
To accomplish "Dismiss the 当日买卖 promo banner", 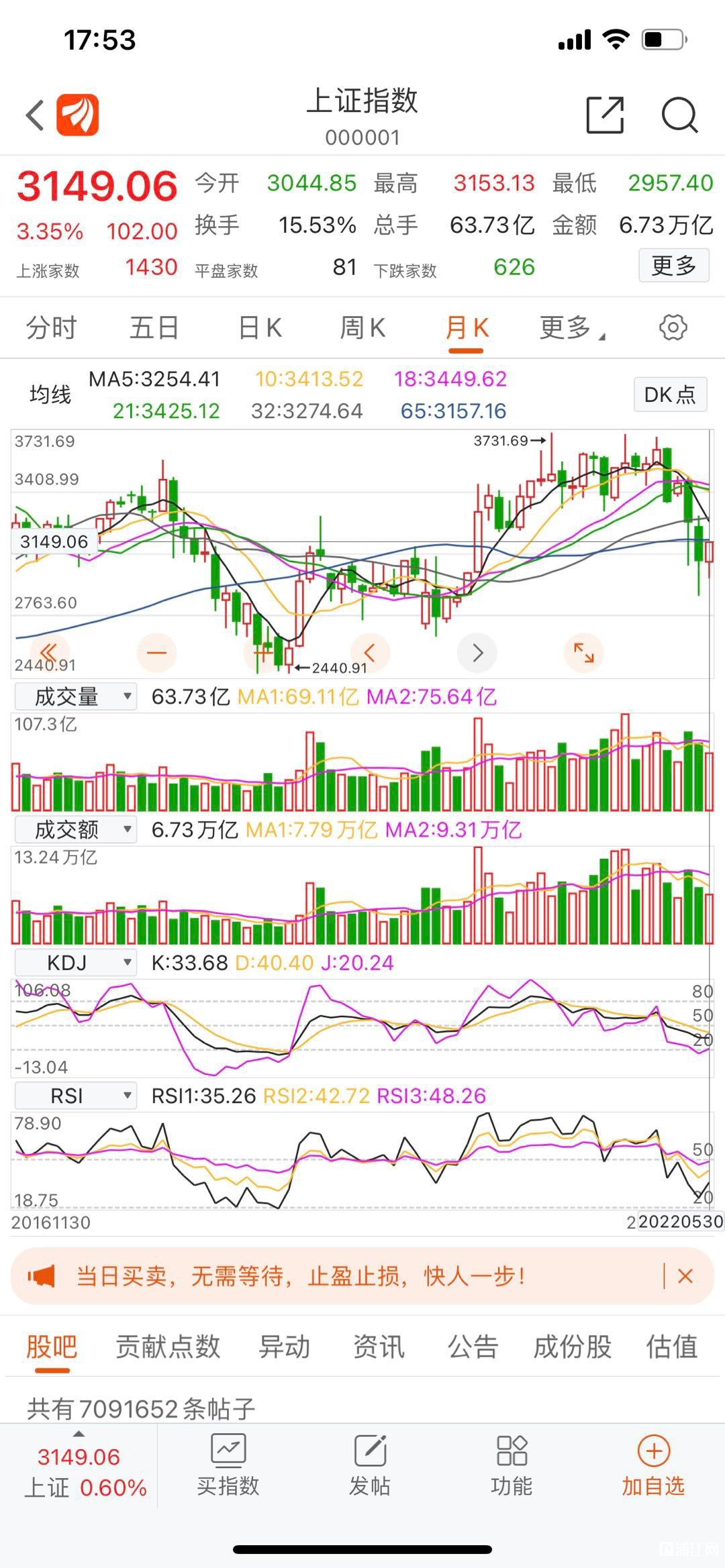I will click(685, 1276).
